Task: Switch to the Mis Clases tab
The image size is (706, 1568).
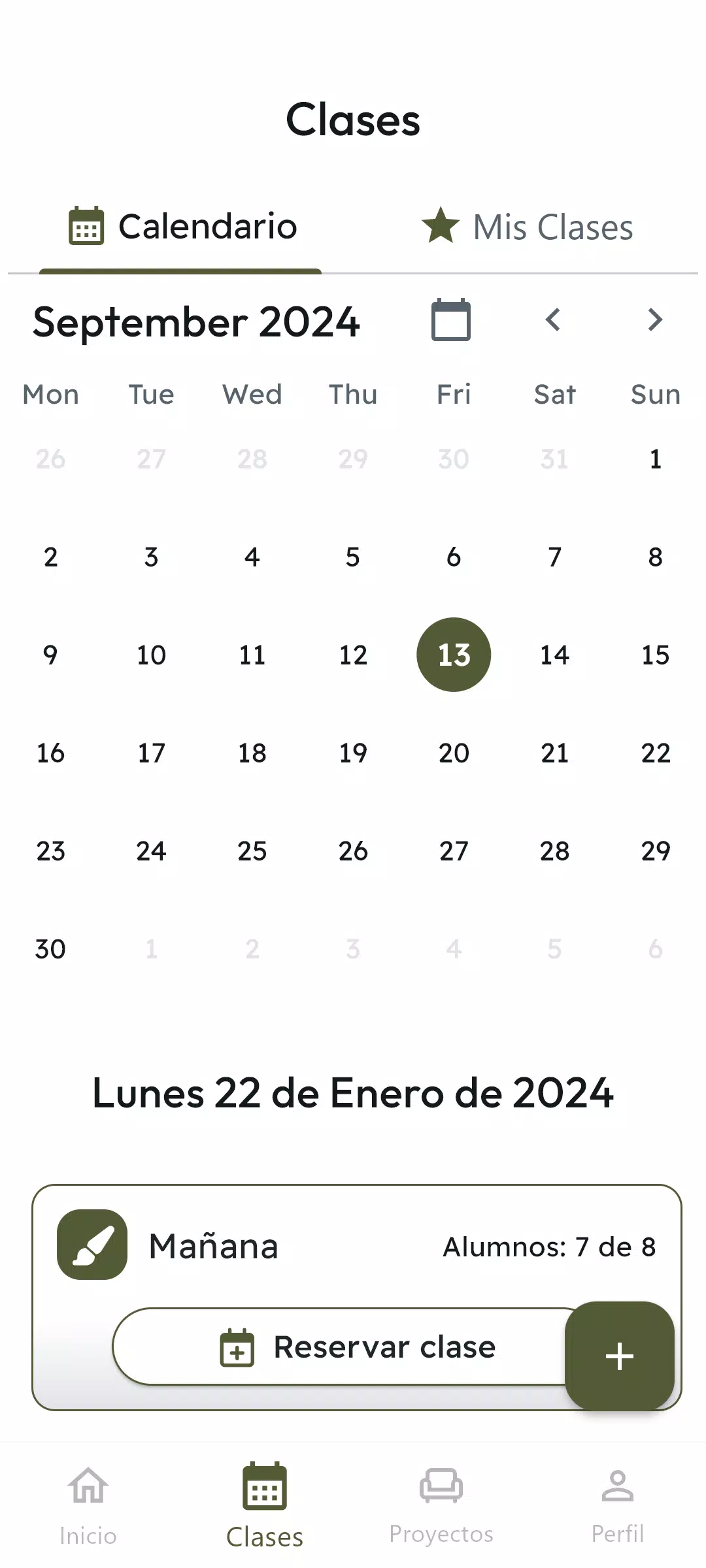Action: tap(528, 227)
